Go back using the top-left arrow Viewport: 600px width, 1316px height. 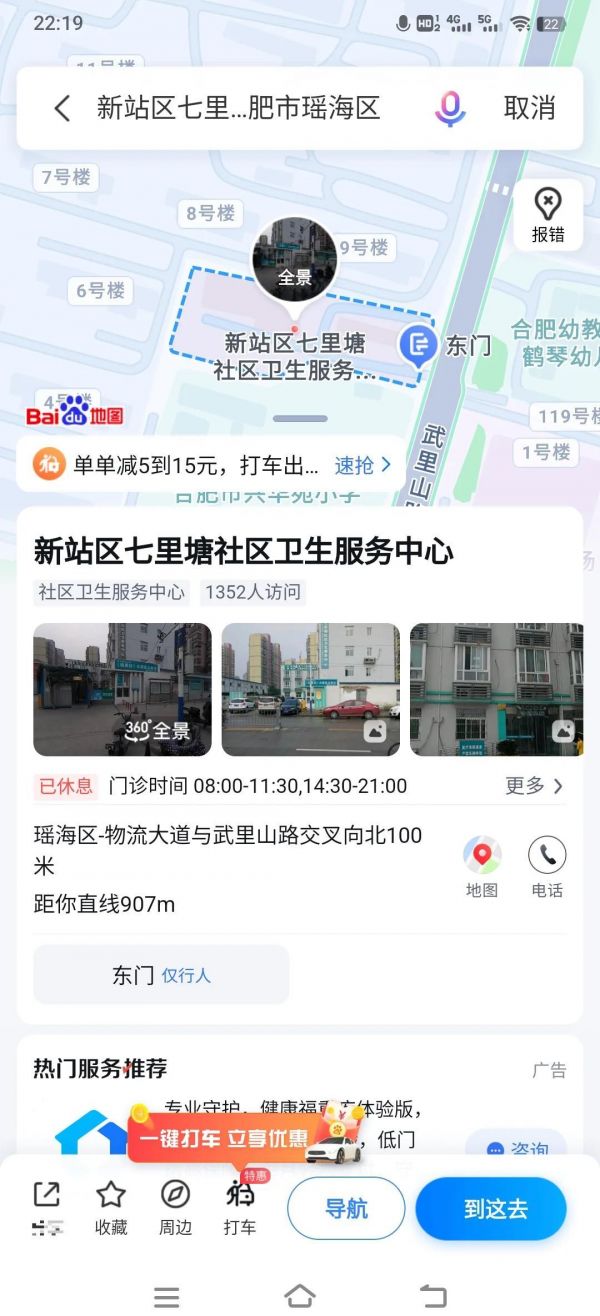[62, 108]
